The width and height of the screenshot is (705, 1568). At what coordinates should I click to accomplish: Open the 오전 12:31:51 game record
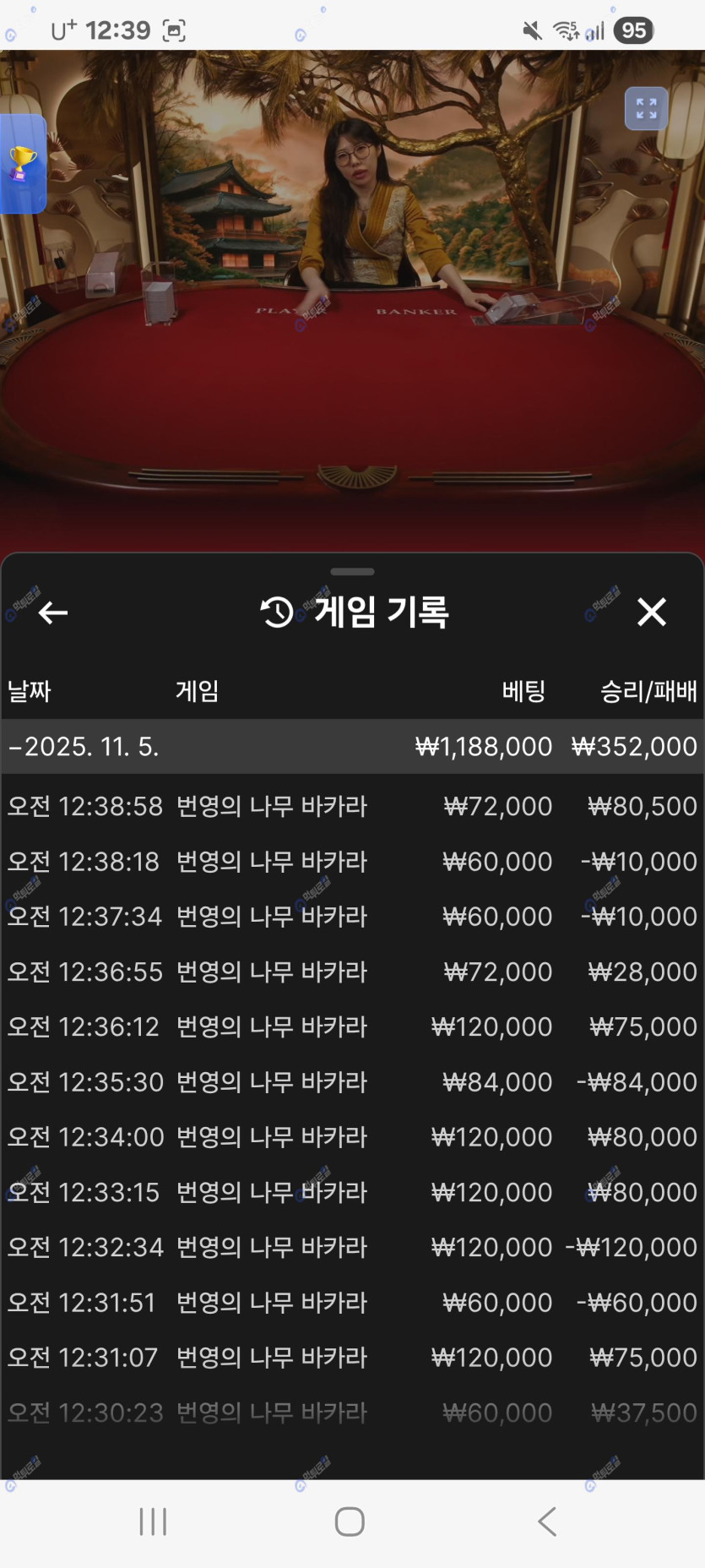[352, 1303]
